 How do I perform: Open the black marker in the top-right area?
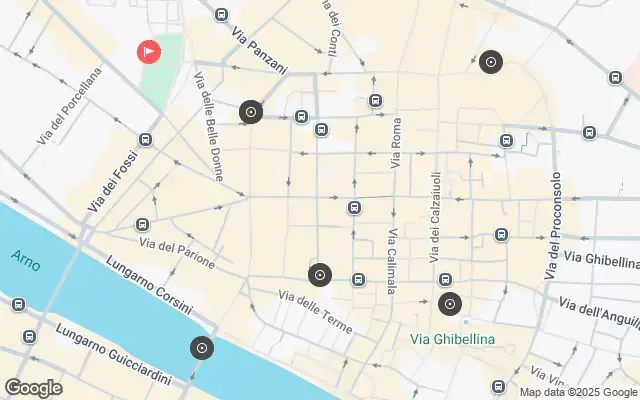click(490, 62)
